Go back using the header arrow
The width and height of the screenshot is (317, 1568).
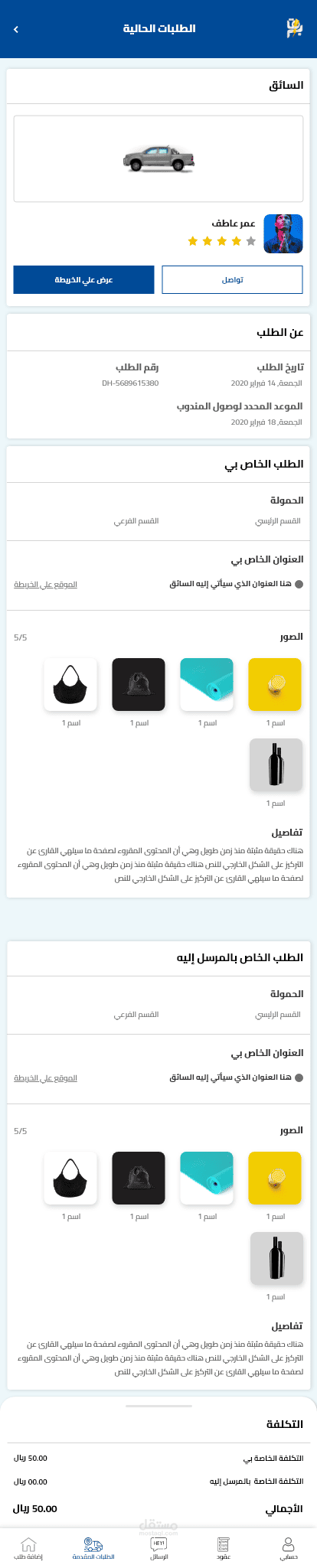pos(15,29)
